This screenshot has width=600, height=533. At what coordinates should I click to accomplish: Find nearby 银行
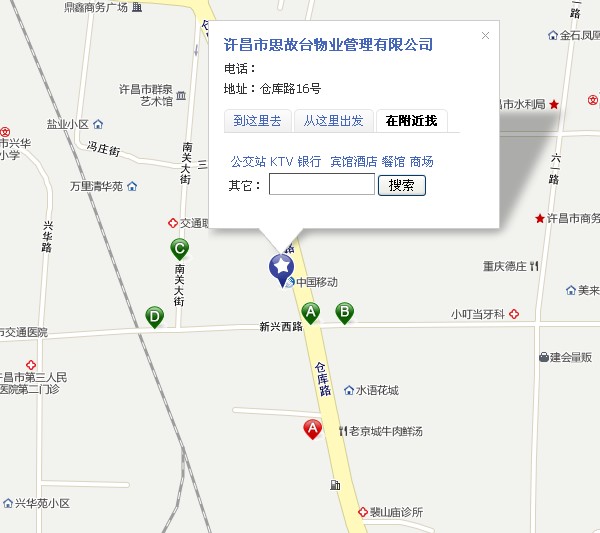[x=309, y=161]
